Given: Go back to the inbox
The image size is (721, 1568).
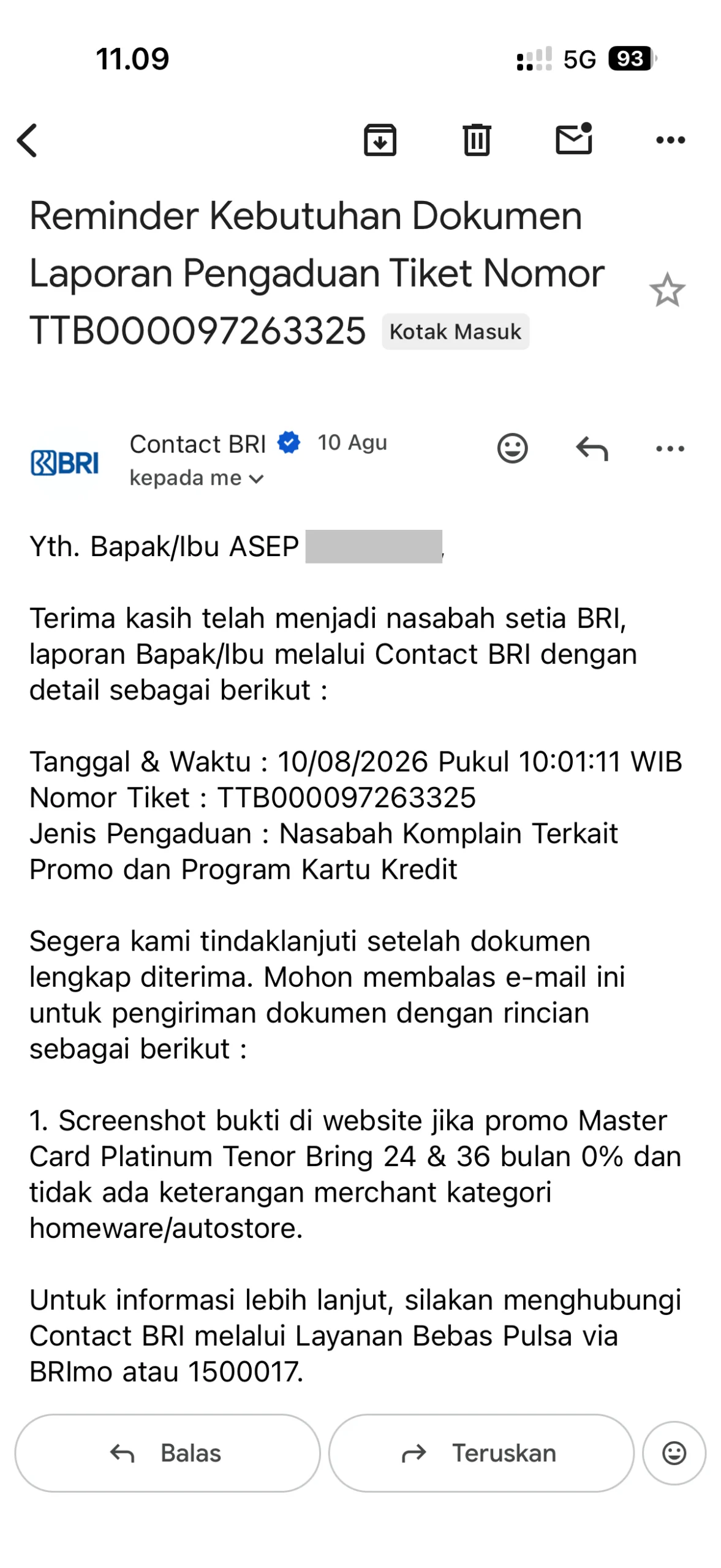Looking at the screenshot, I should [27, 140].
